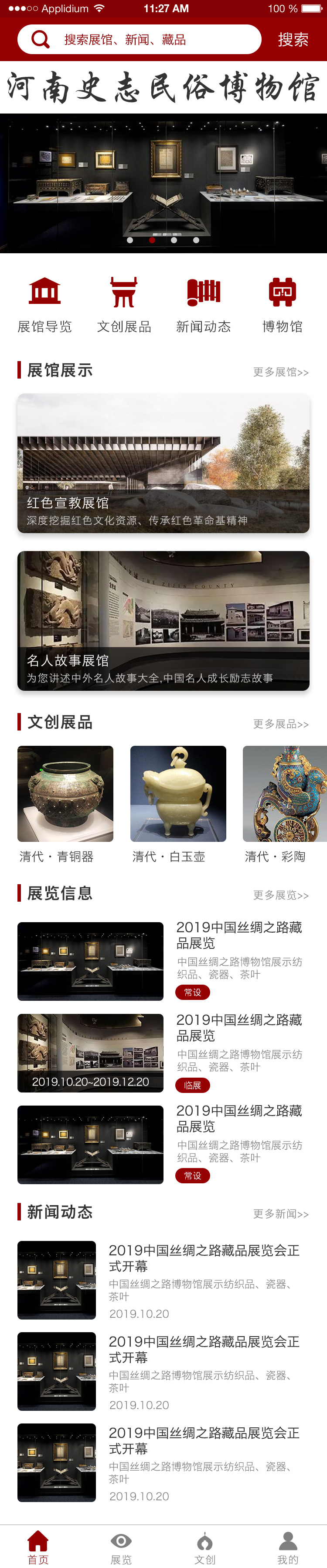Go to the 首页 tab
This screenshot has height=1568, width=327.
point(37,1547)
